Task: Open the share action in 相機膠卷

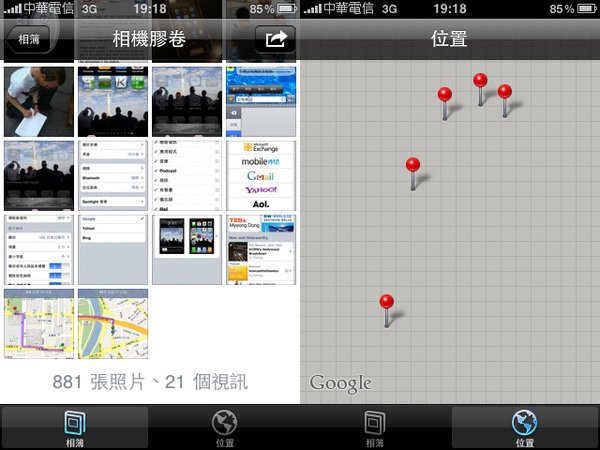Action: (276, 40)
